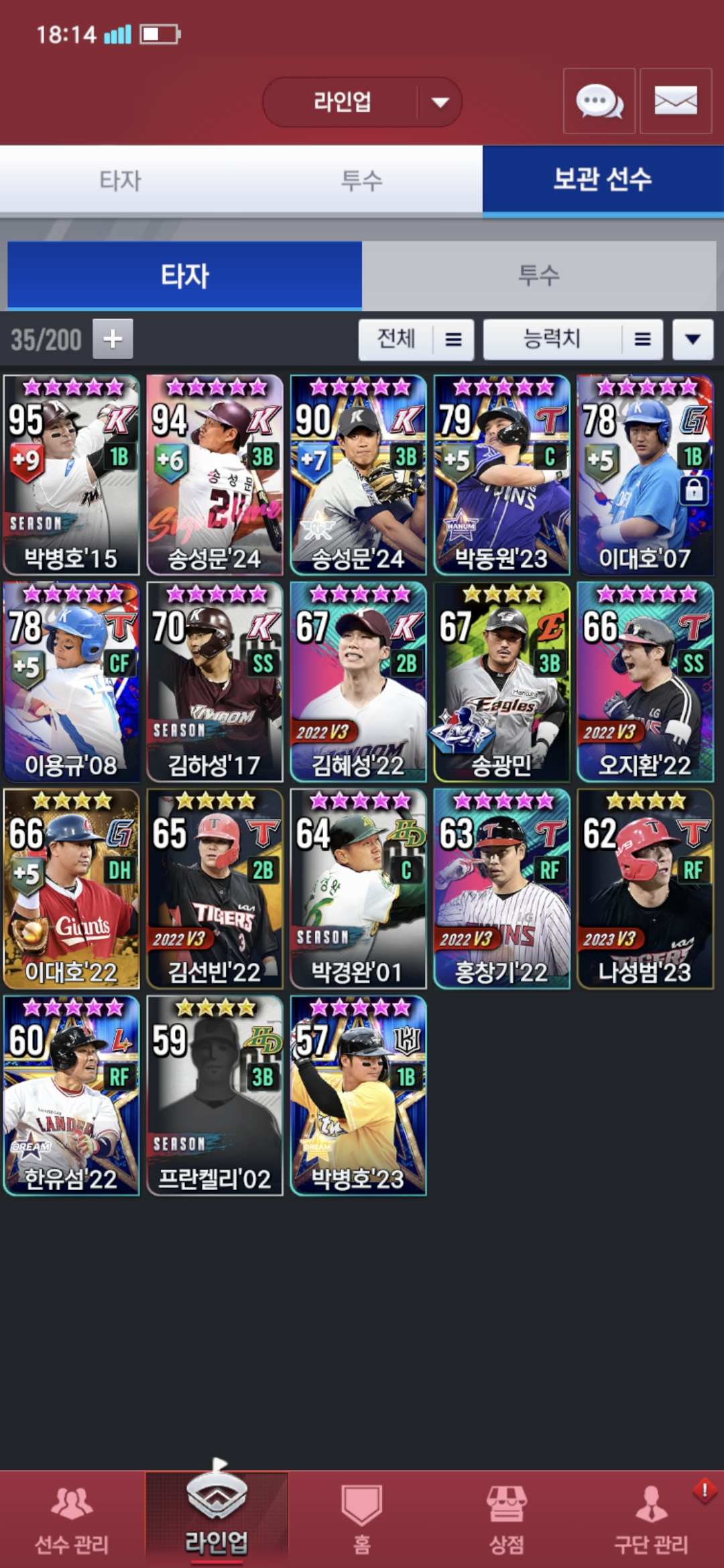Viewport: 724px width, 1568px height.
Task: Switch to the top 타자 tab
Action: click(121, 180)
